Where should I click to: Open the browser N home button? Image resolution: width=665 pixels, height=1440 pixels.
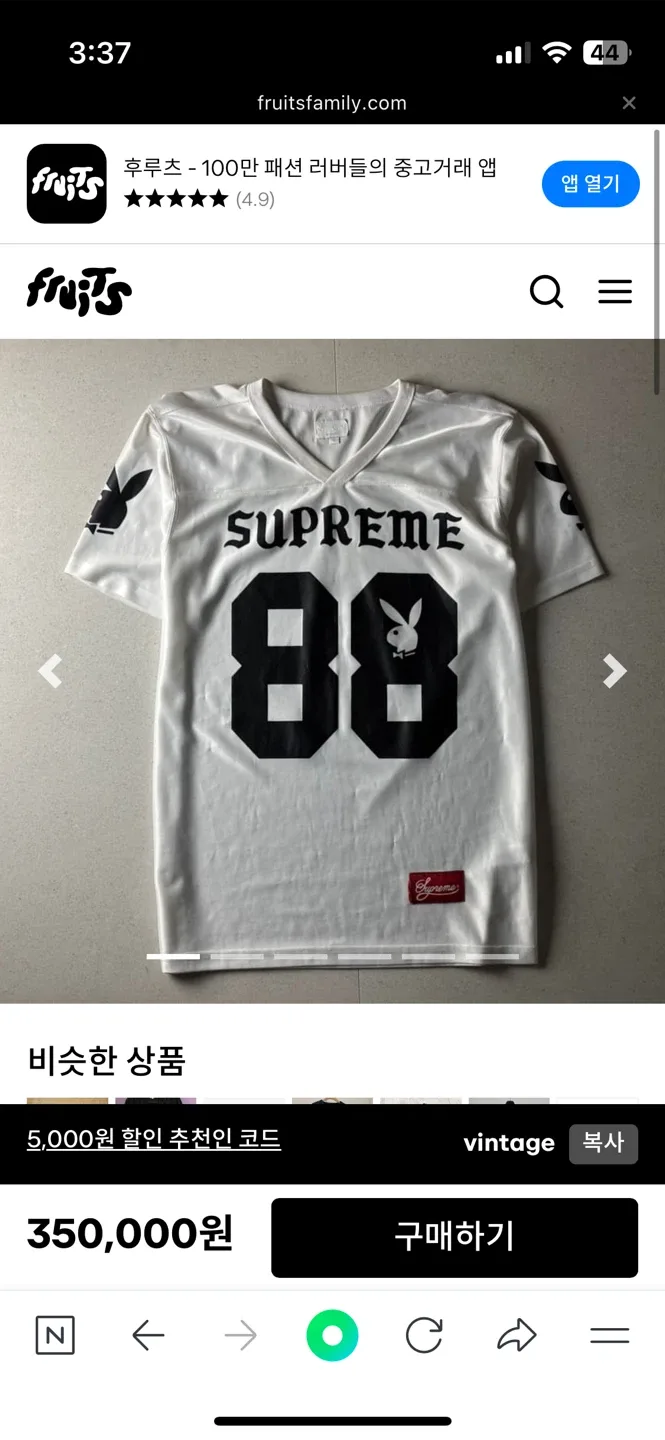[55, 1336]
